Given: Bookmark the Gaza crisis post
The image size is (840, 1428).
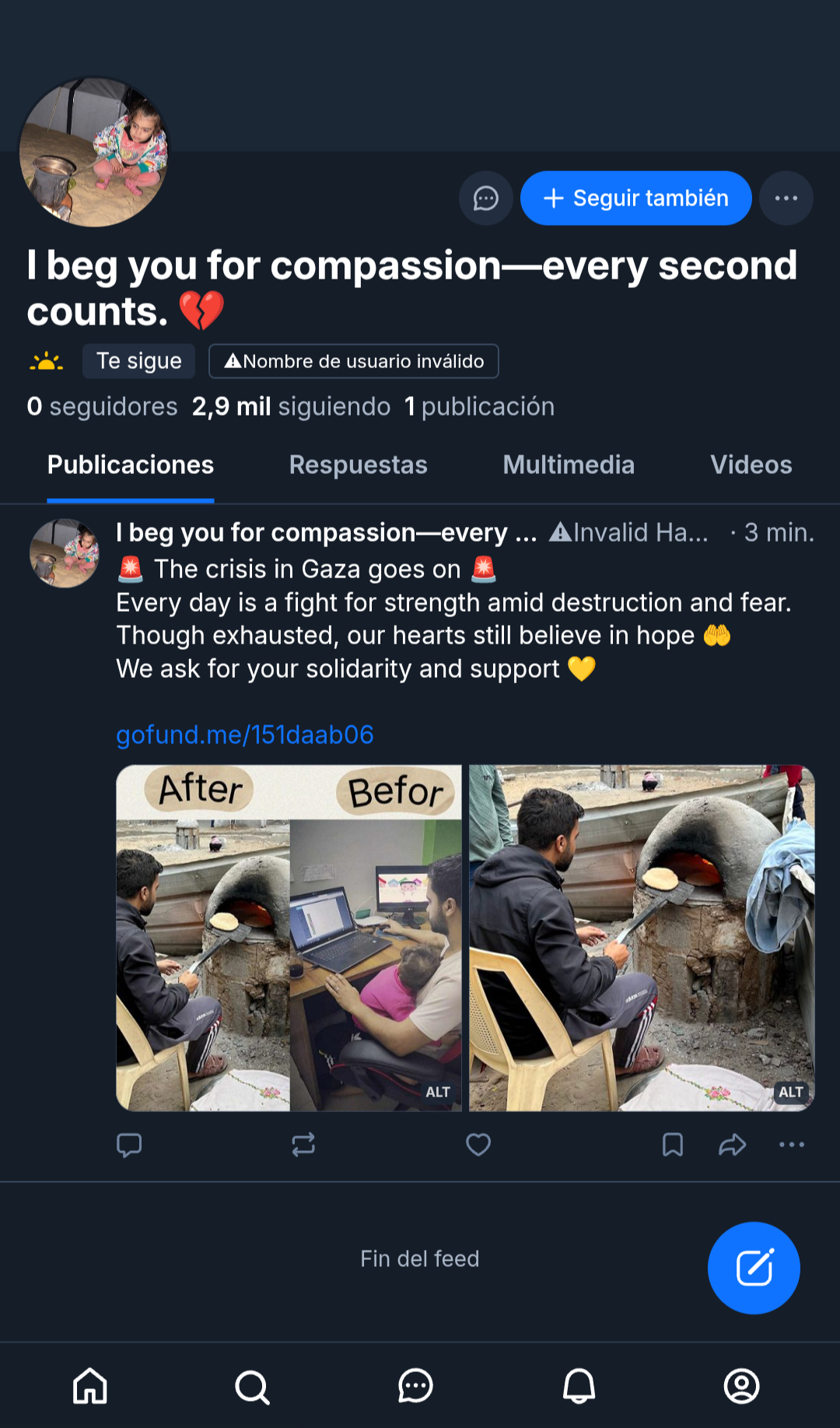Looking at the screenshot, I should pyautogui.click(x=672, y=1145).
